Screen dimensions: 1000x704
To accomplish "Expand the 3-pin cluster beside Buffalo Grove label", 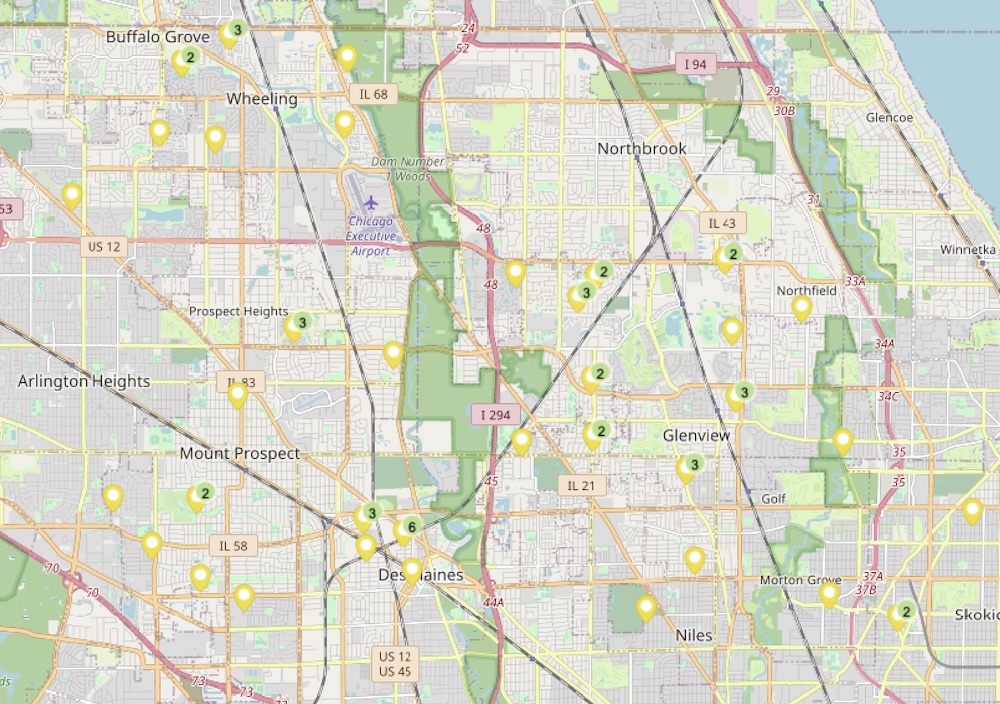I will pyautogui.click(x=232, y=34).
